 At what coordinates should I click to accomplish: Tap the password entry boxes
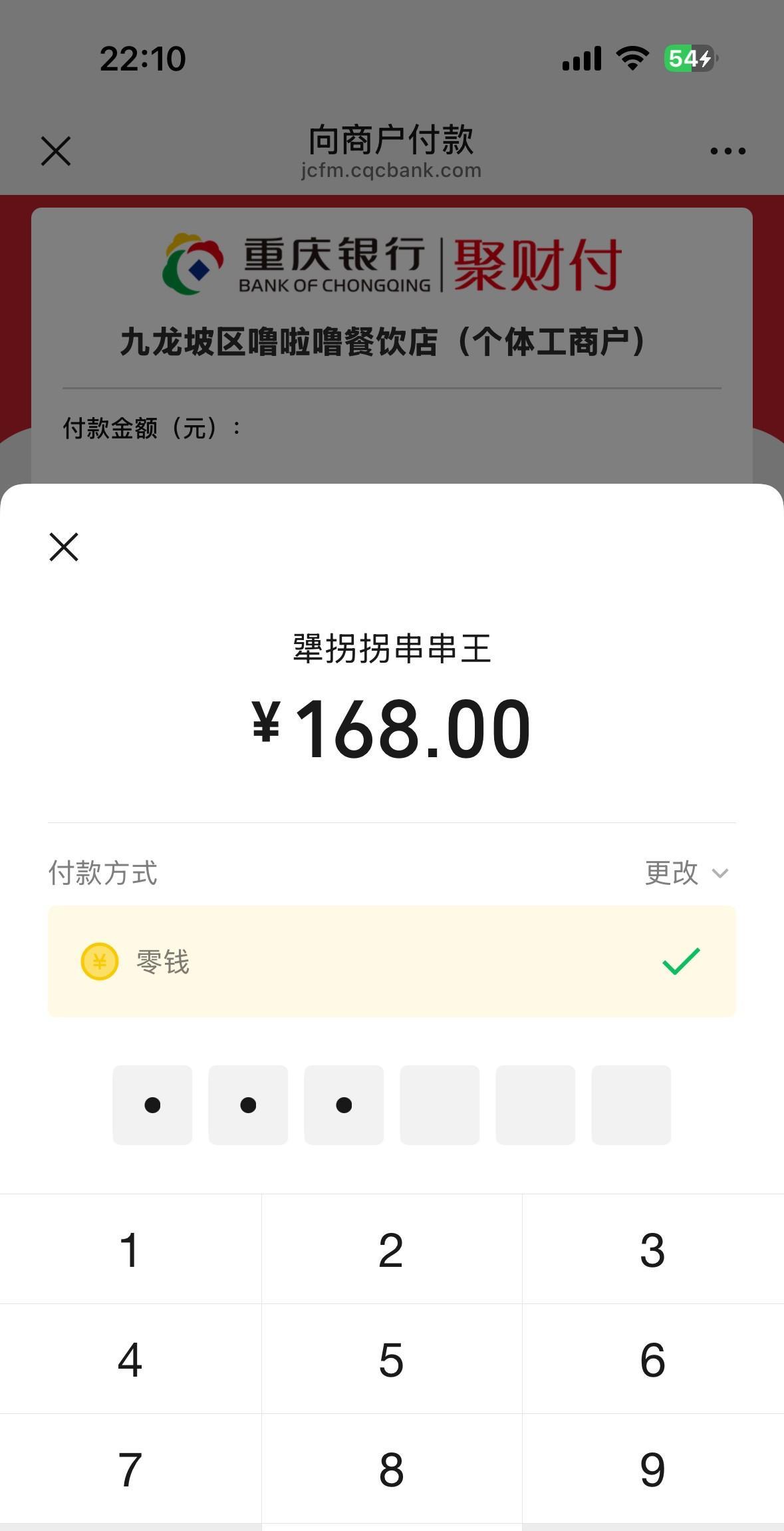392,1105
